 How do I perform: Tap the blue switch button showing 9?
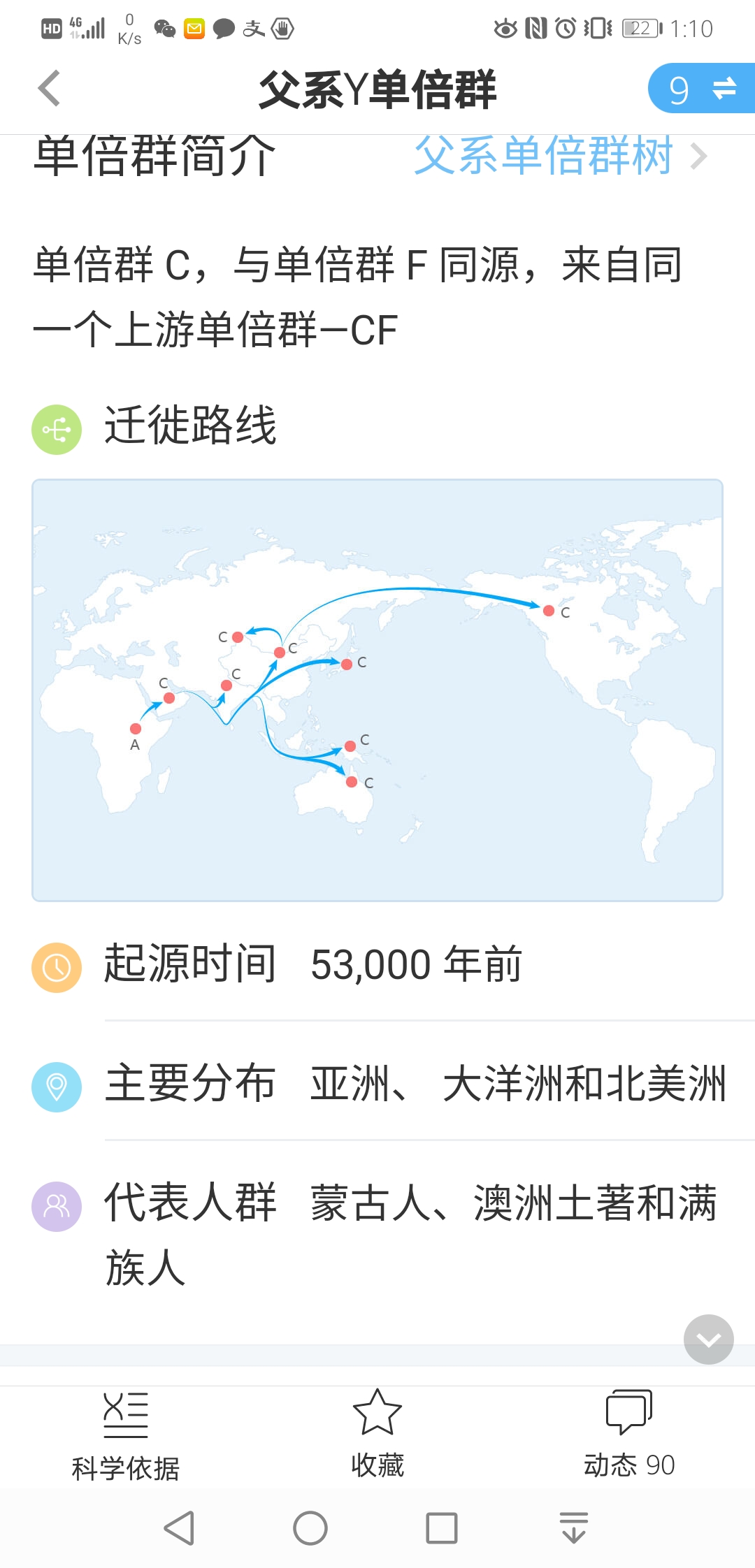[x=701, y=88]
